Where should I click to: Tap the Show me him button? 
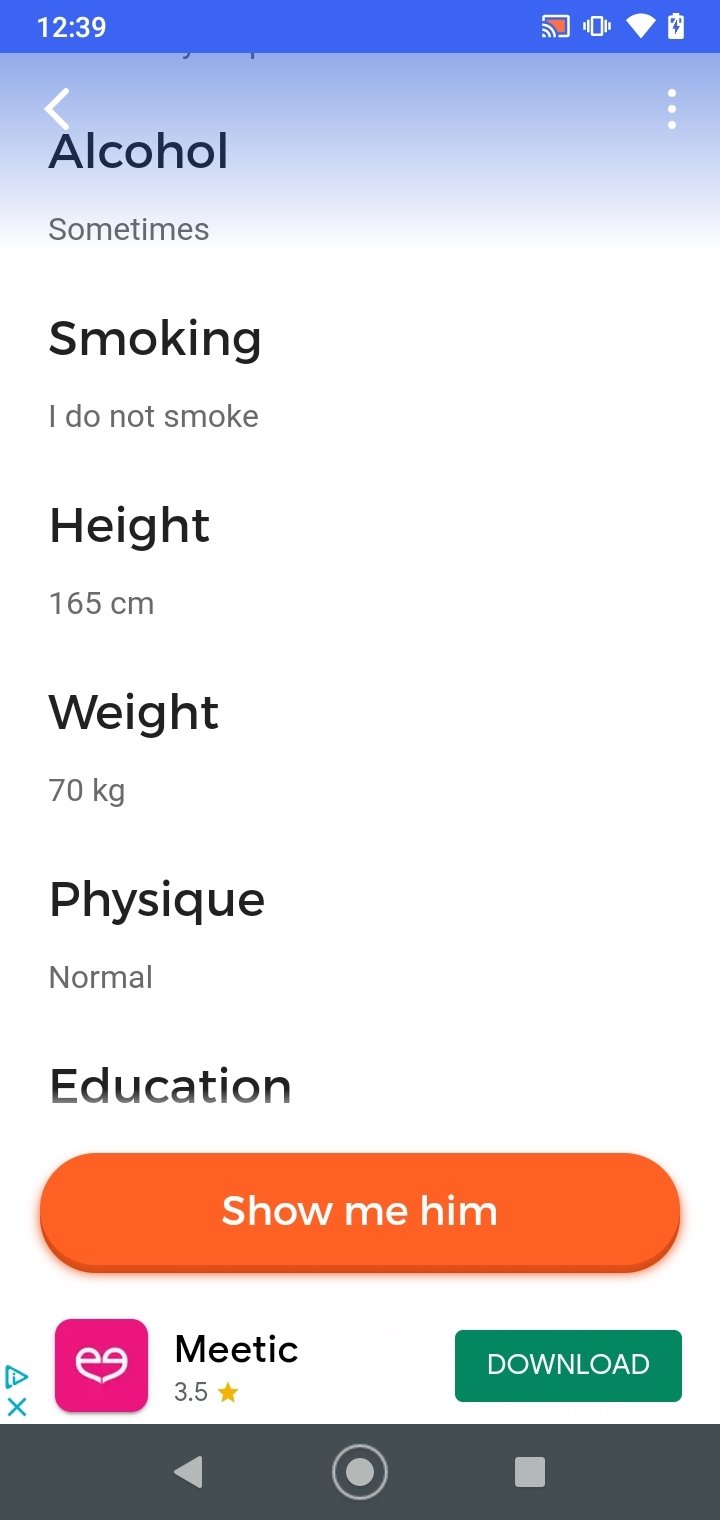pyautogui.click(x=360, y=1211)
